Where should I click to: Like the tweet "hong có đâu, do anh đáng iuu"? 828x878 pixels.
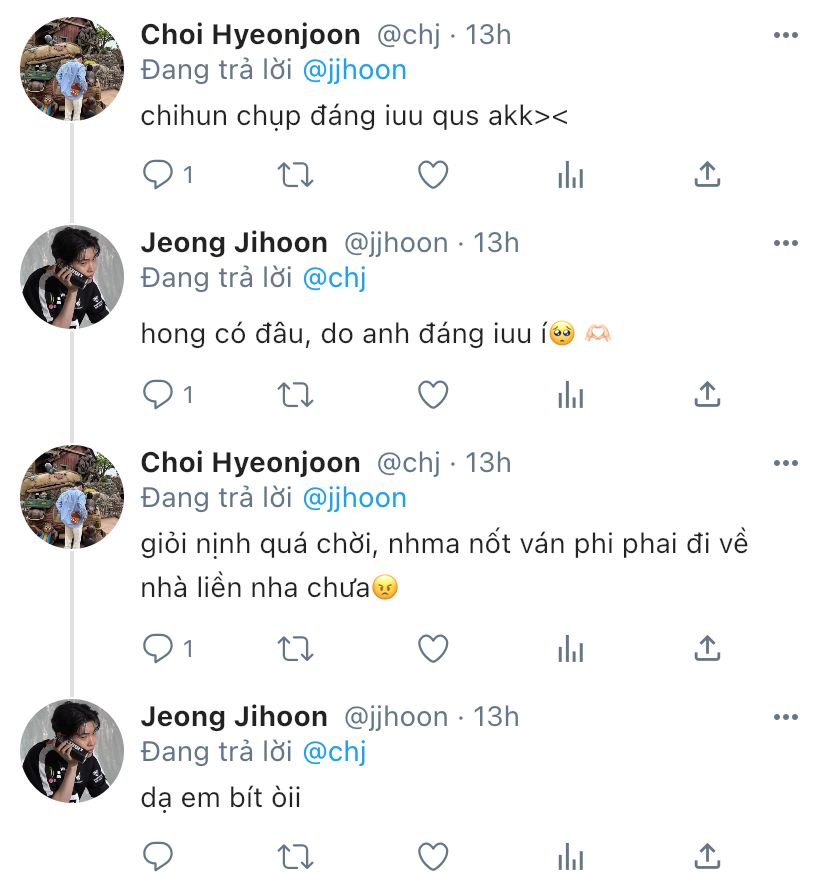[432, 396]
